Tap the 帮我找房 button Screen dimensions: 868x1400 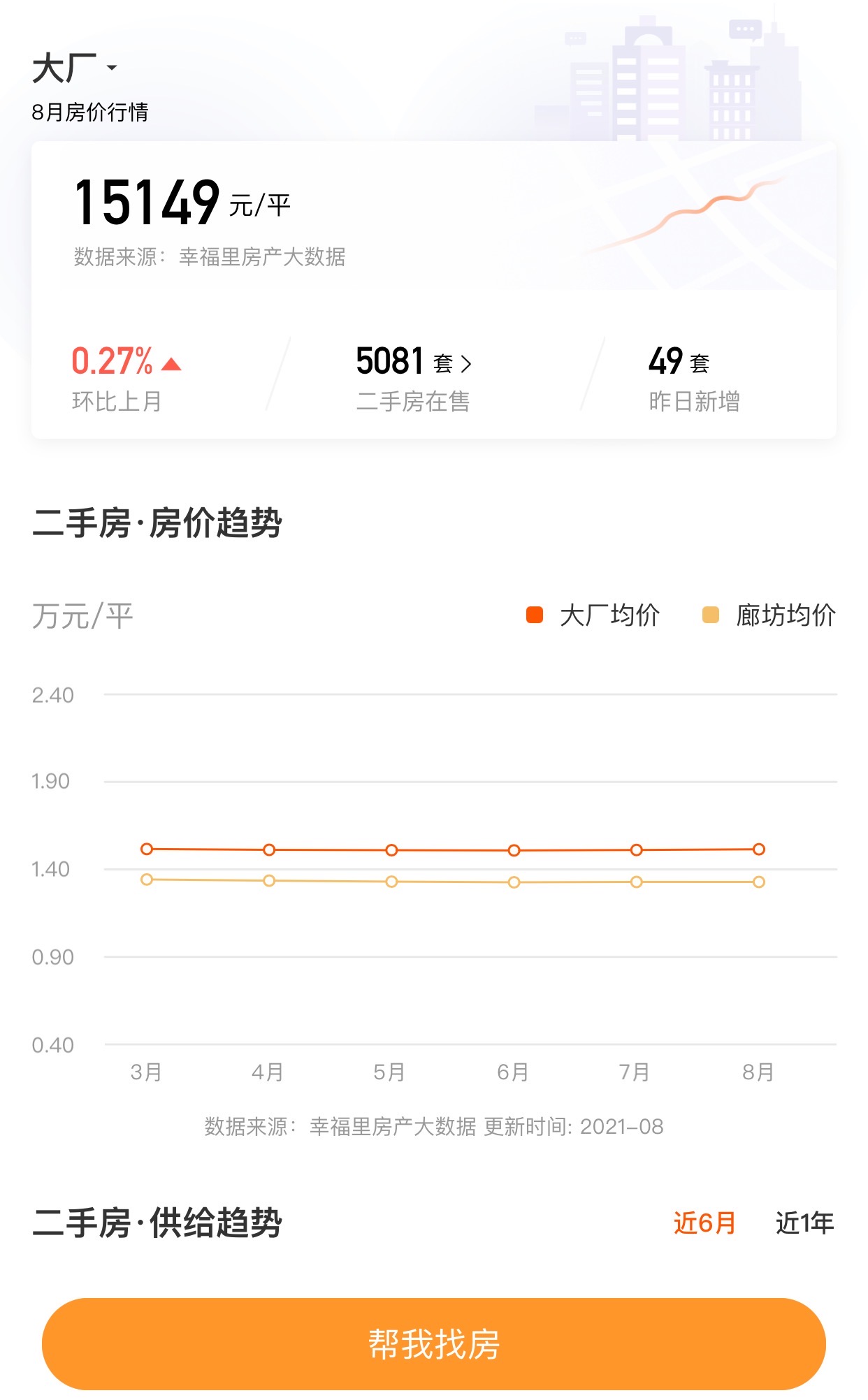click(433, 1345)
